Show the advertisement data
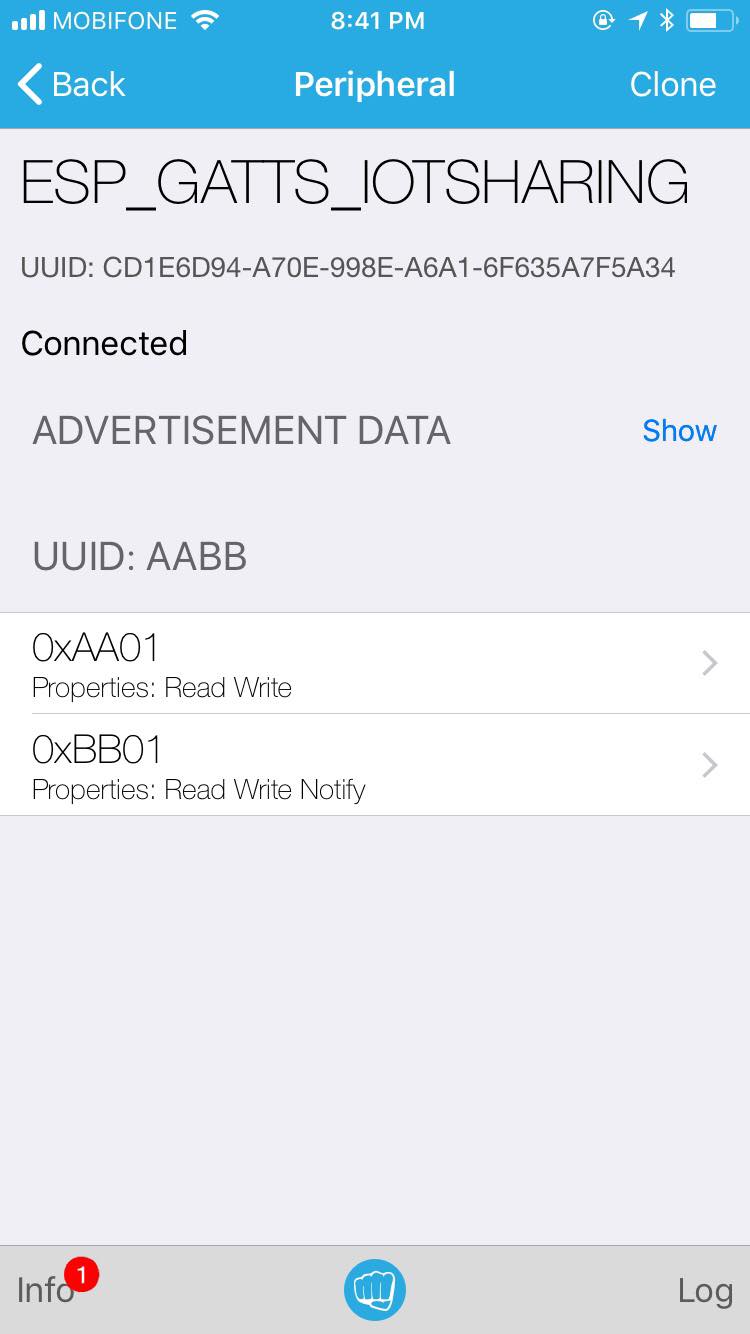This screenshot has height=1334, width=750. [679, 431]
